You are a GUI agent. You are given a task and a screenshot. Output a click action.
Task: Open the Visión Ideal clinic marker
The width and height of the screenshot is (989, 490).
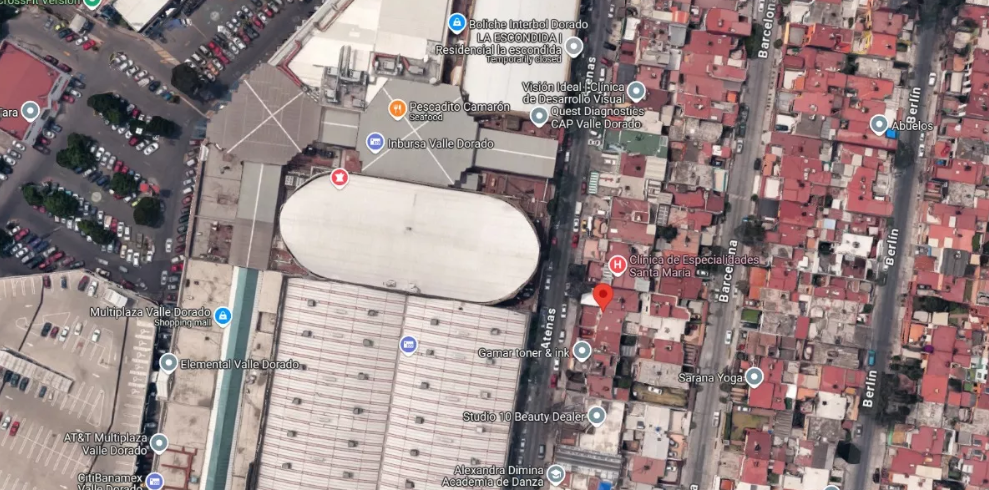pos(636,91)
